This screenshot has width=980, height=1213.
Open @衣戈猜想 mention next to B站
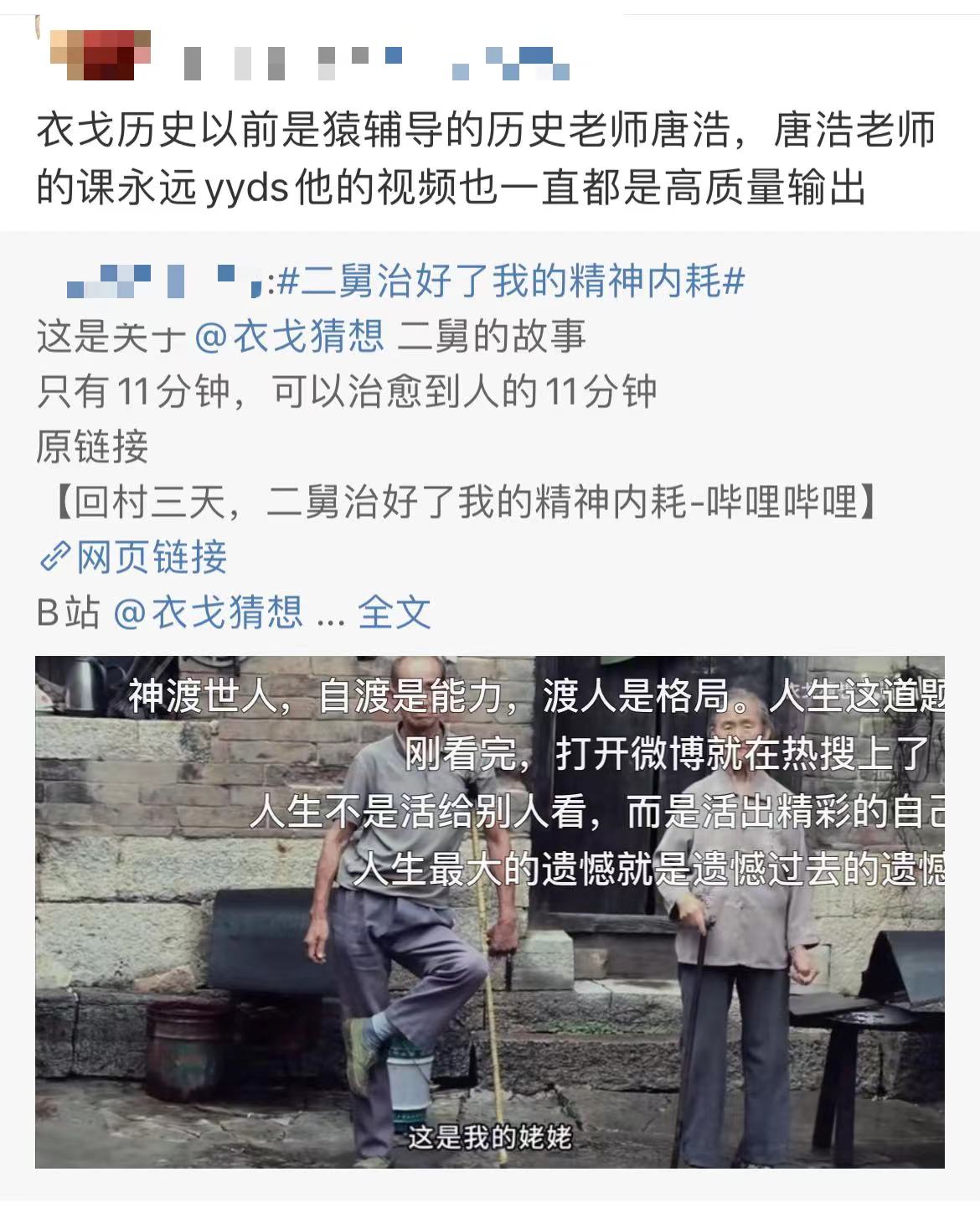(208, 612)
